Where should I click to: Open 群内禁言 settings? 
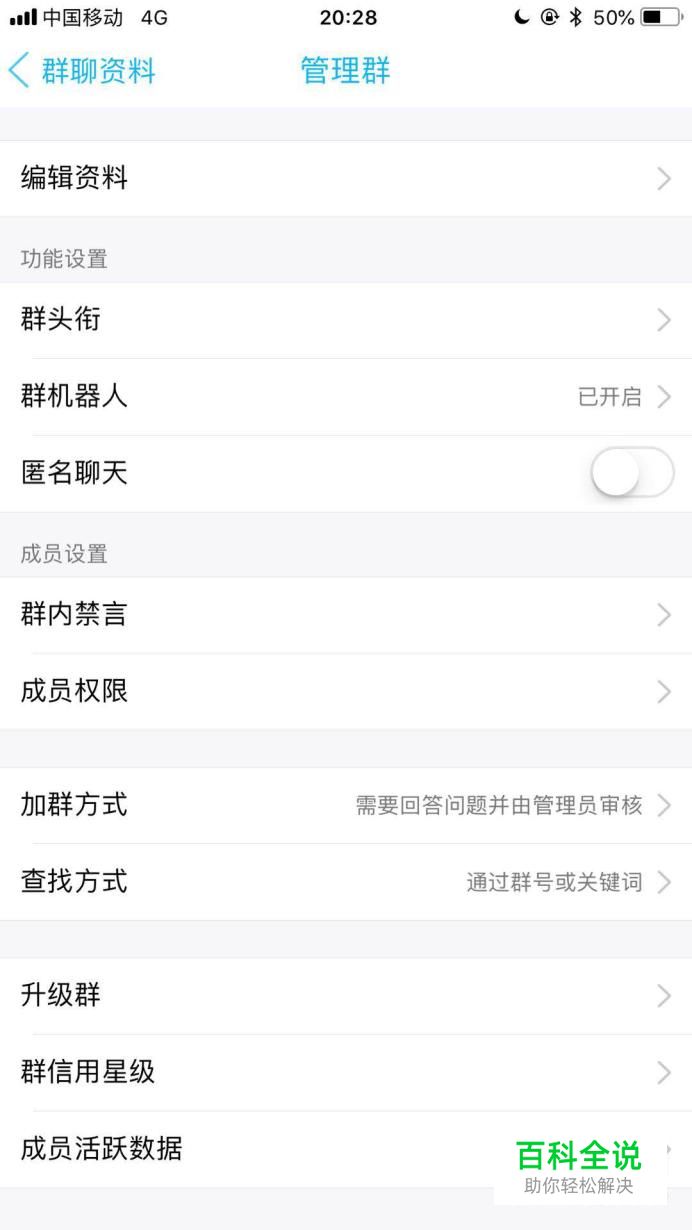(x=346, y=615)
